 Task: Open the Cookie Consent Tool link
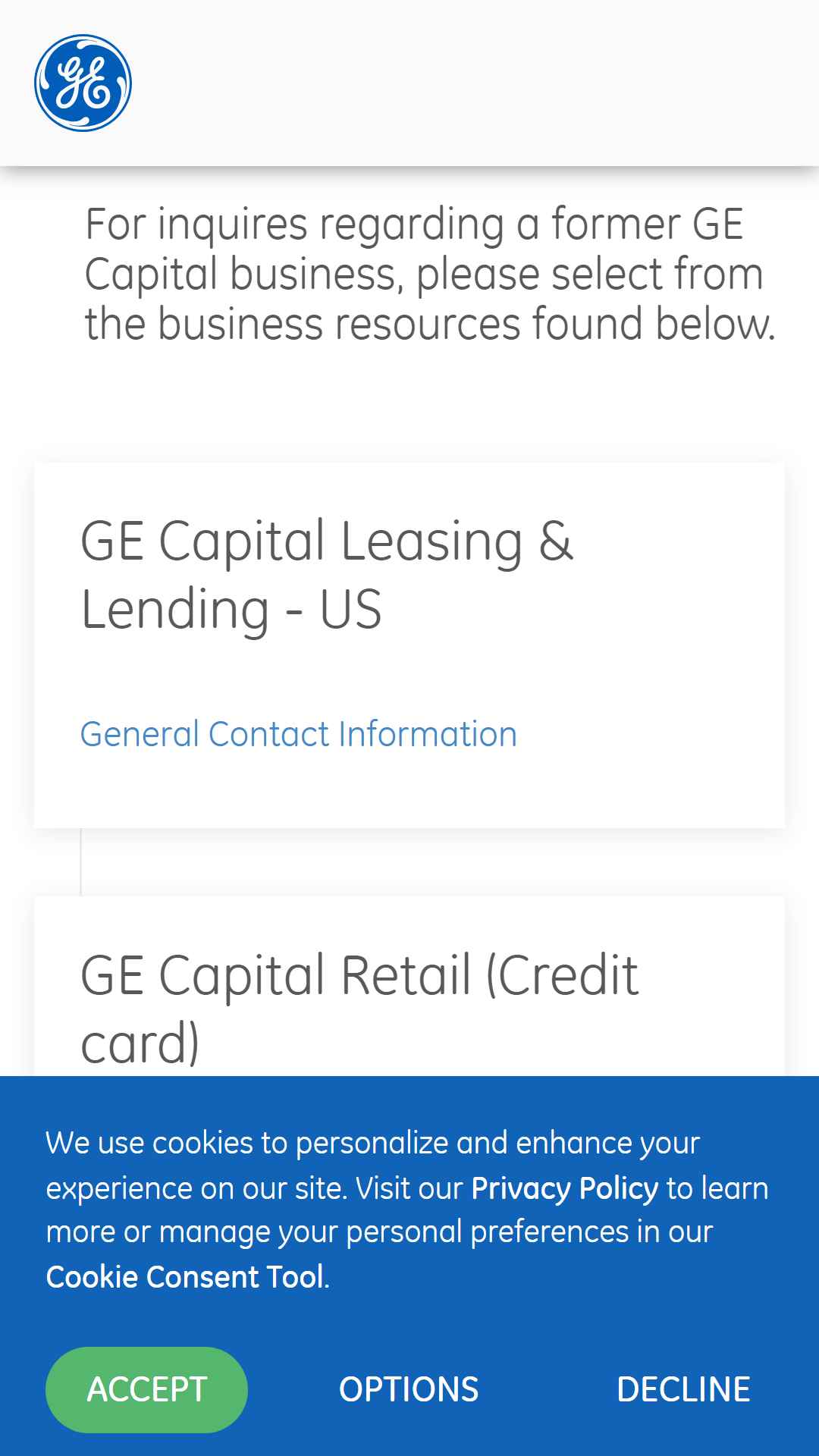[x=186, y=1277]
